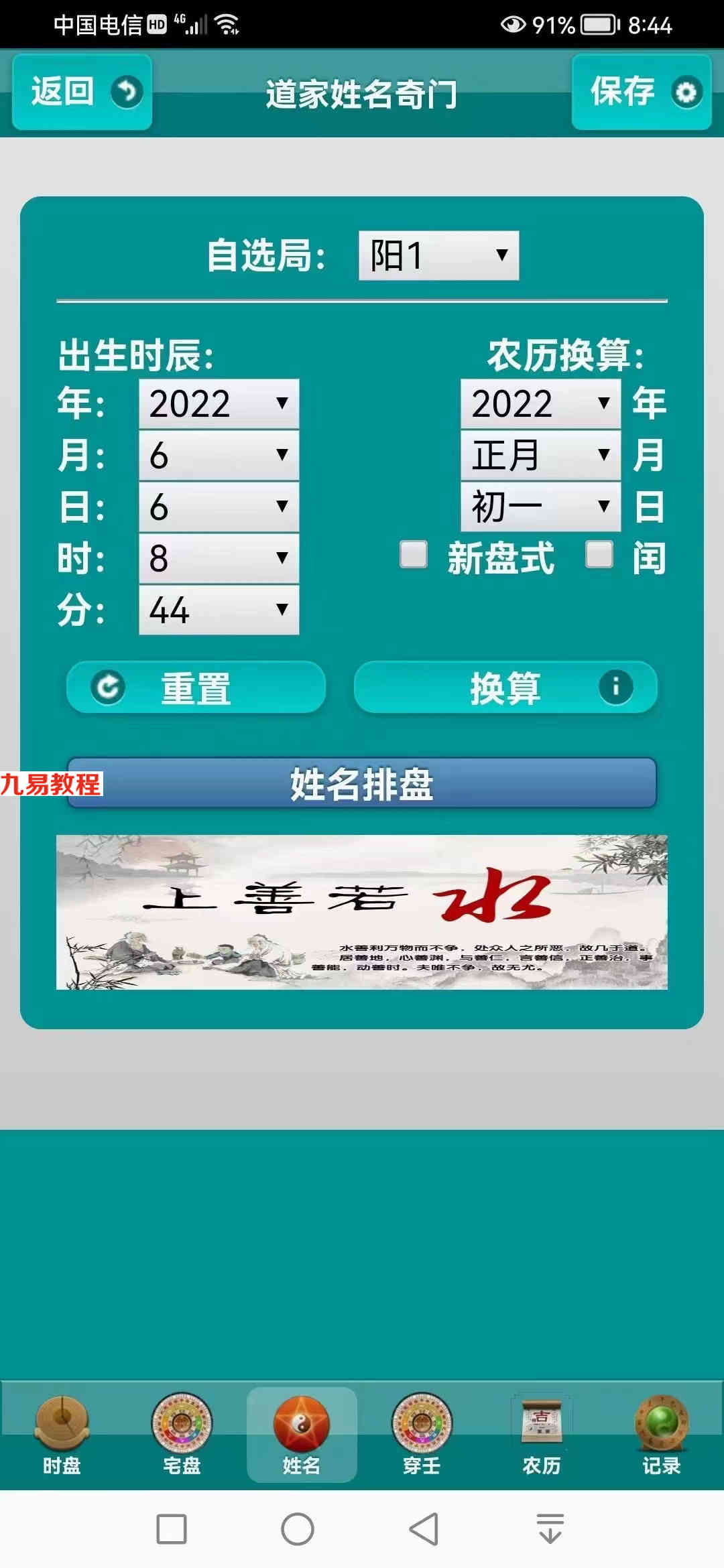724x1568 pixels.
Task: Open the 农历 tab
Action: (542, 1435)
